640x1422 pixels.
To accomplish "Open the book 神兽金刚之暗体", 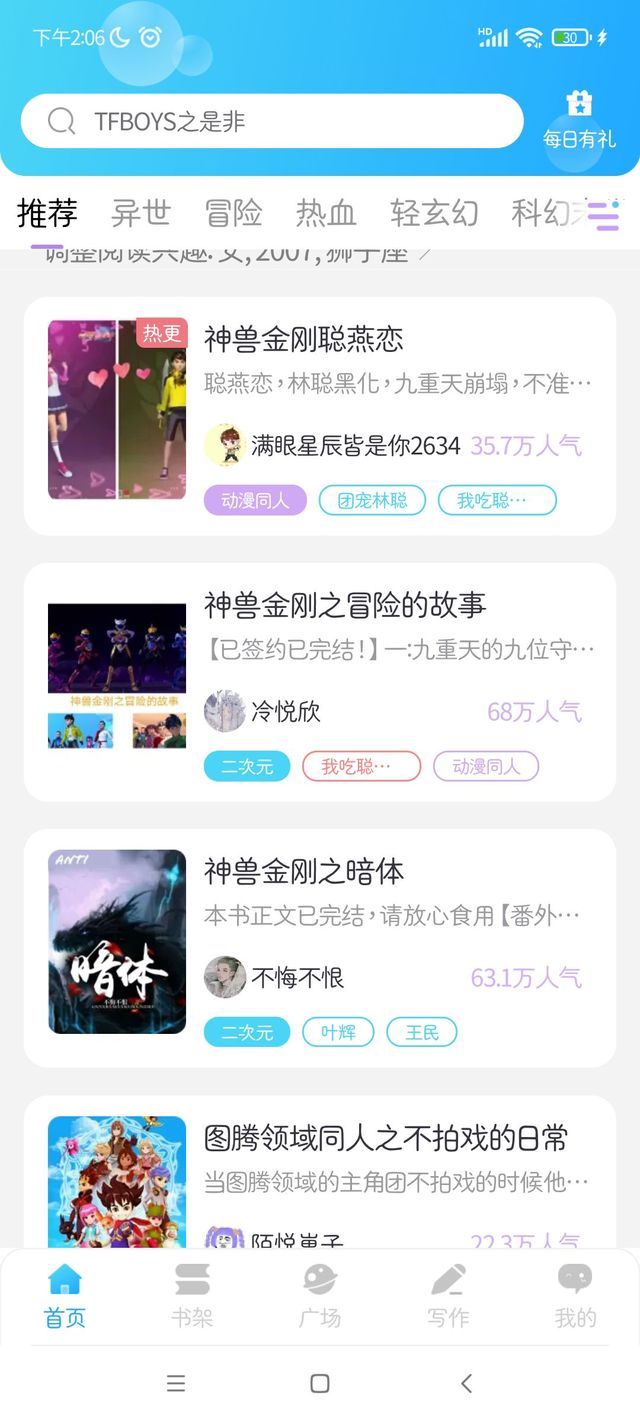I will [303, 871].
